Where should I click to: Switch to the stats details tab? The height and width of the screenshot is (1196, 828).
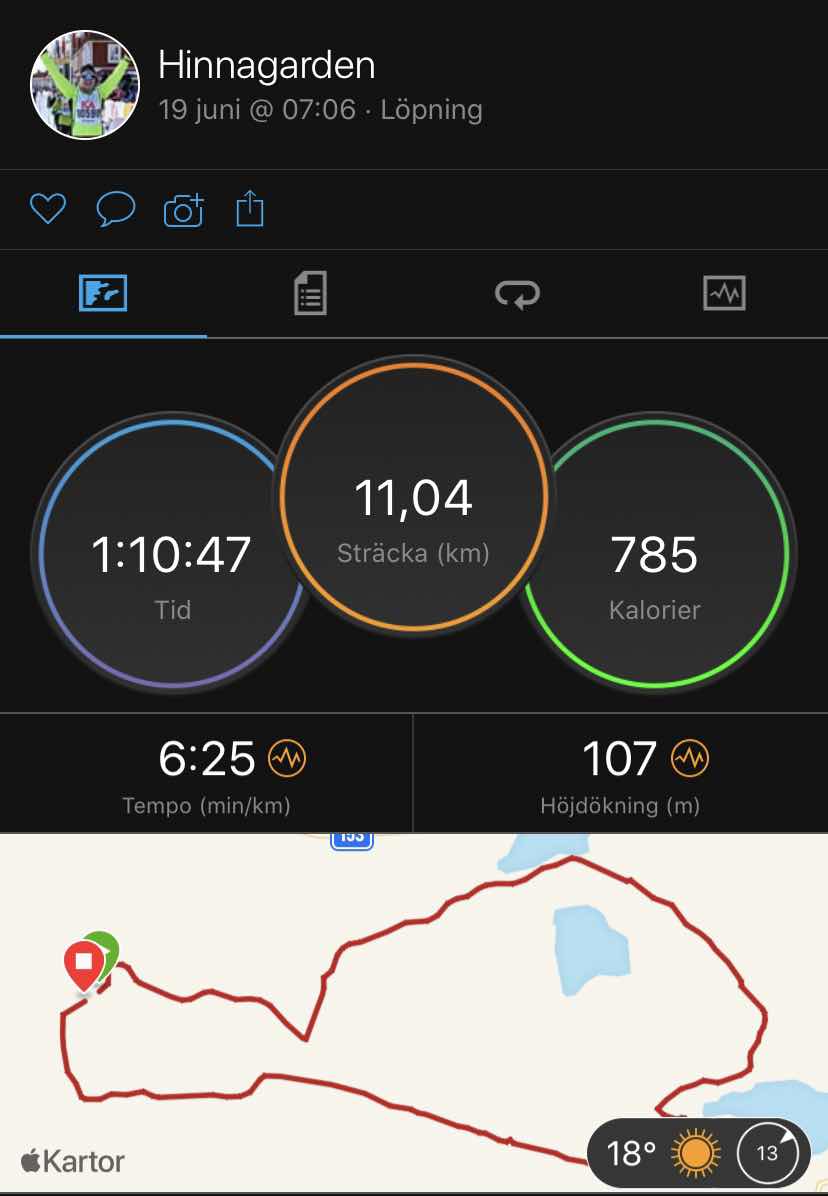(x=310, y=294)
